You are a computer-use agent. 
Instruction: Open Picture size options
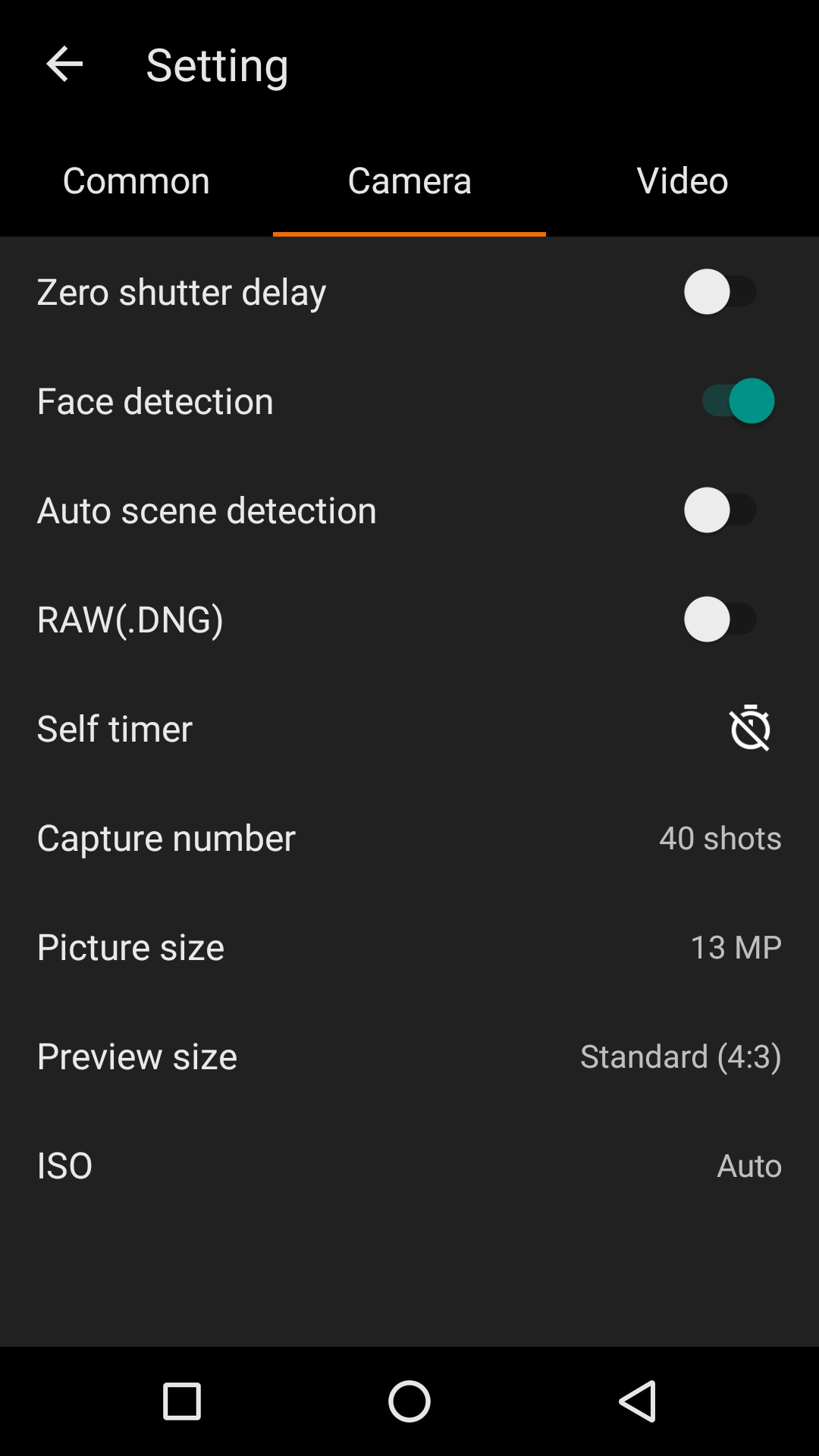point(409,946)
